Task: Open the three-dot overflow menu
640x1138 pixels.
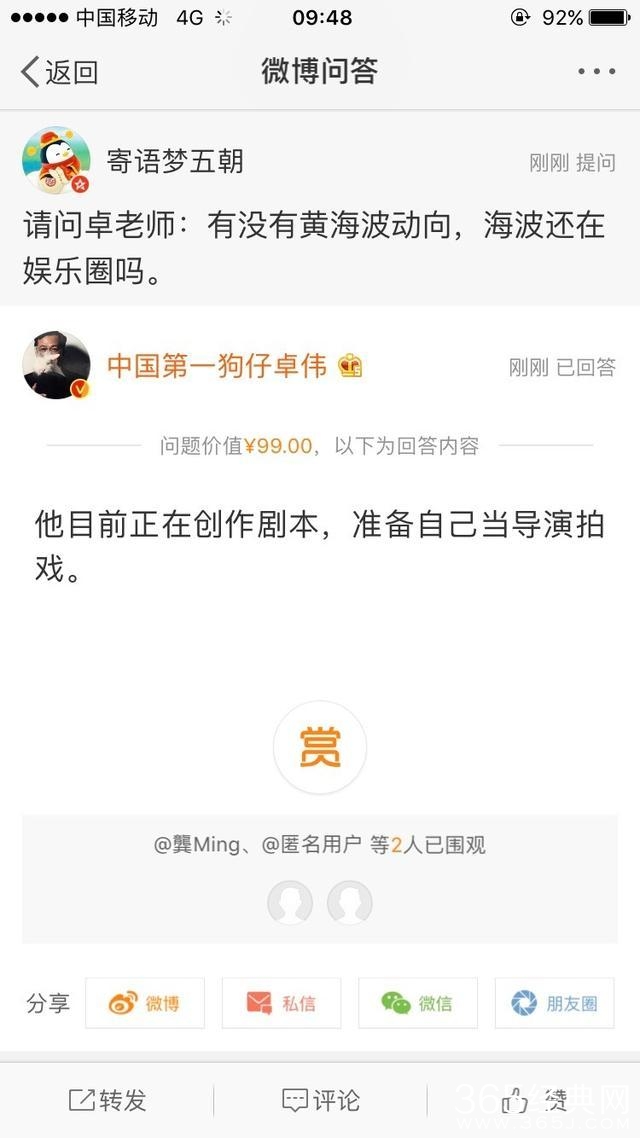Action: click(x=596, y=72)
